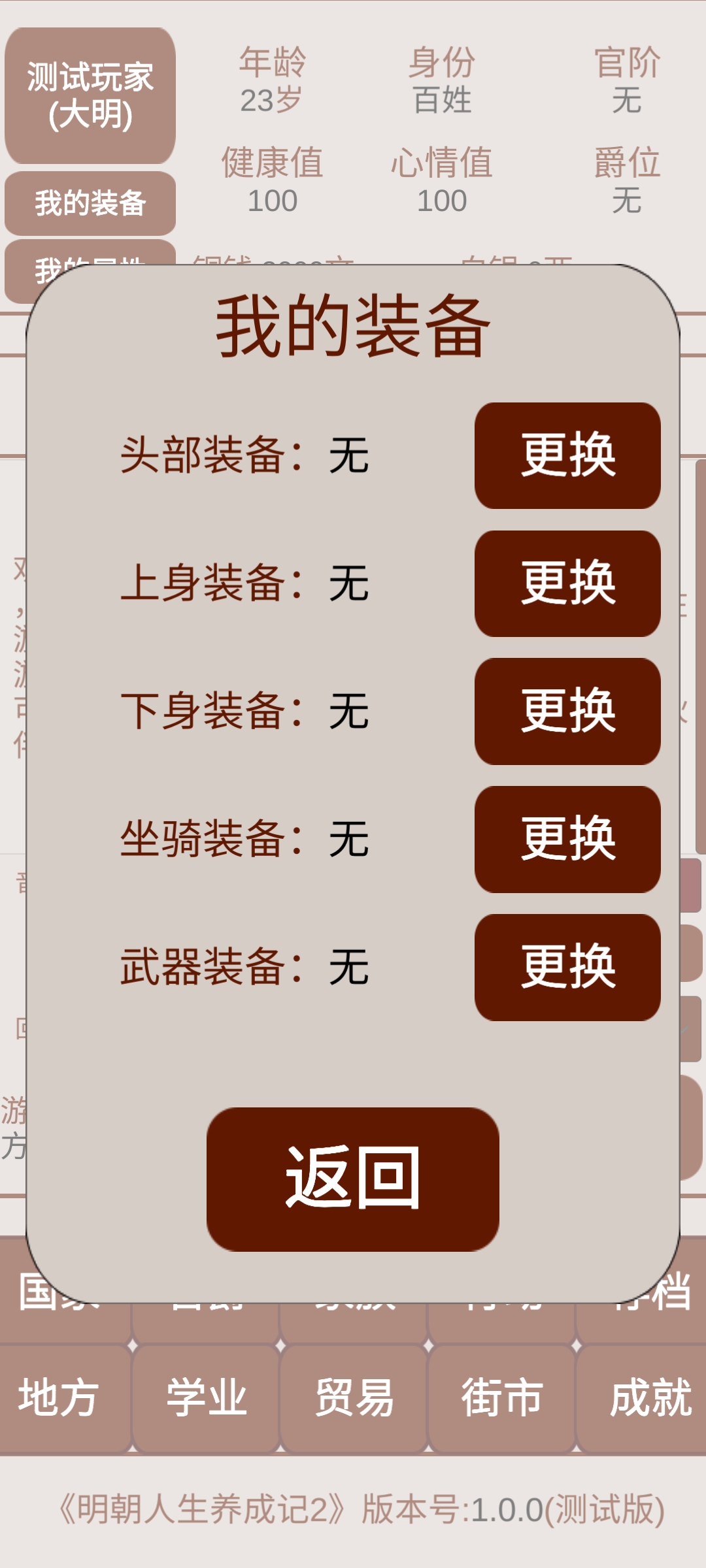Open the 我的装备 dialog from sidebar

90,201
